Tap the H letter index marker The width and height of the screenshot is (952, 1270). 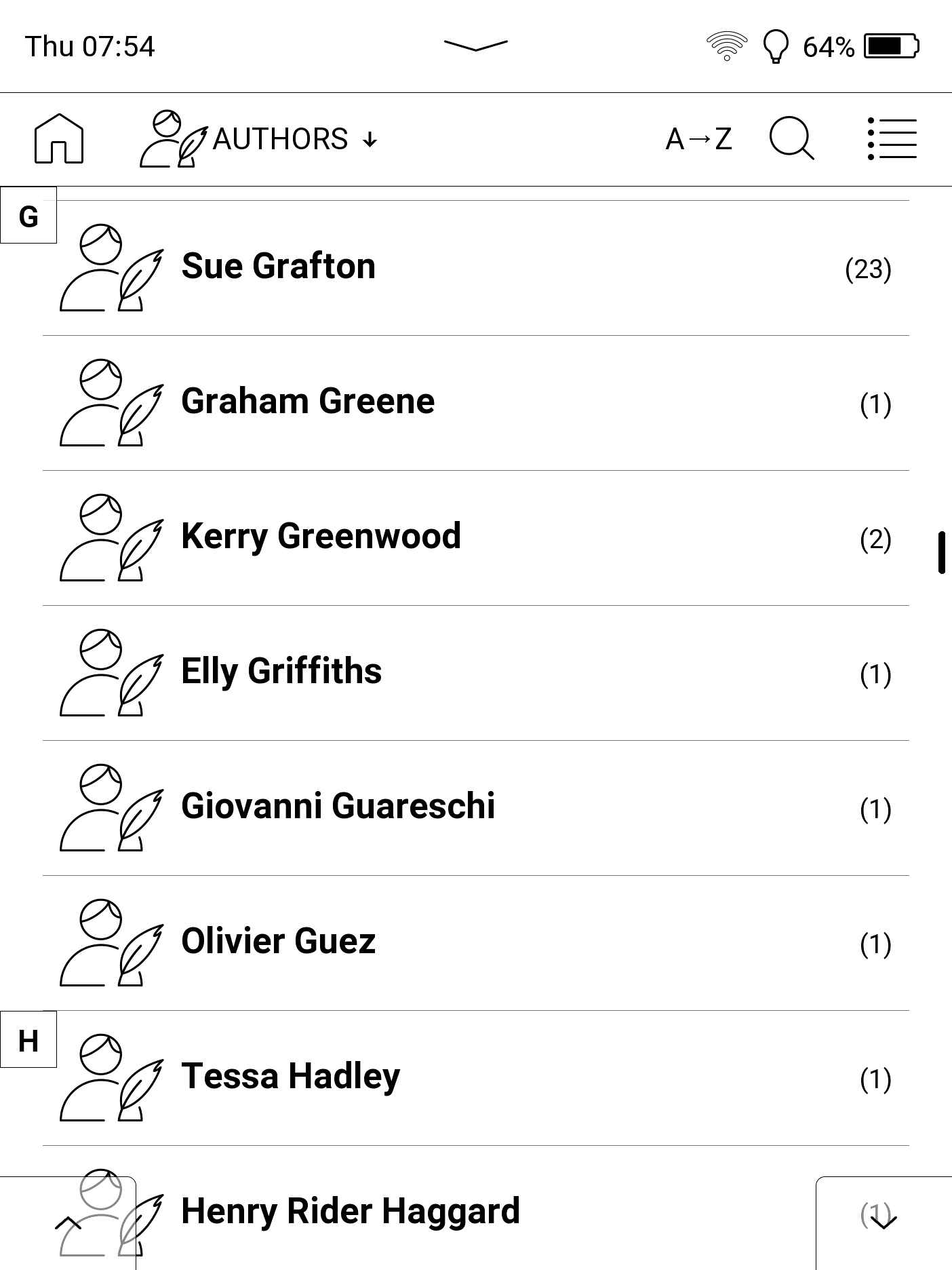pyautogui.click(x=28, y=1040)
